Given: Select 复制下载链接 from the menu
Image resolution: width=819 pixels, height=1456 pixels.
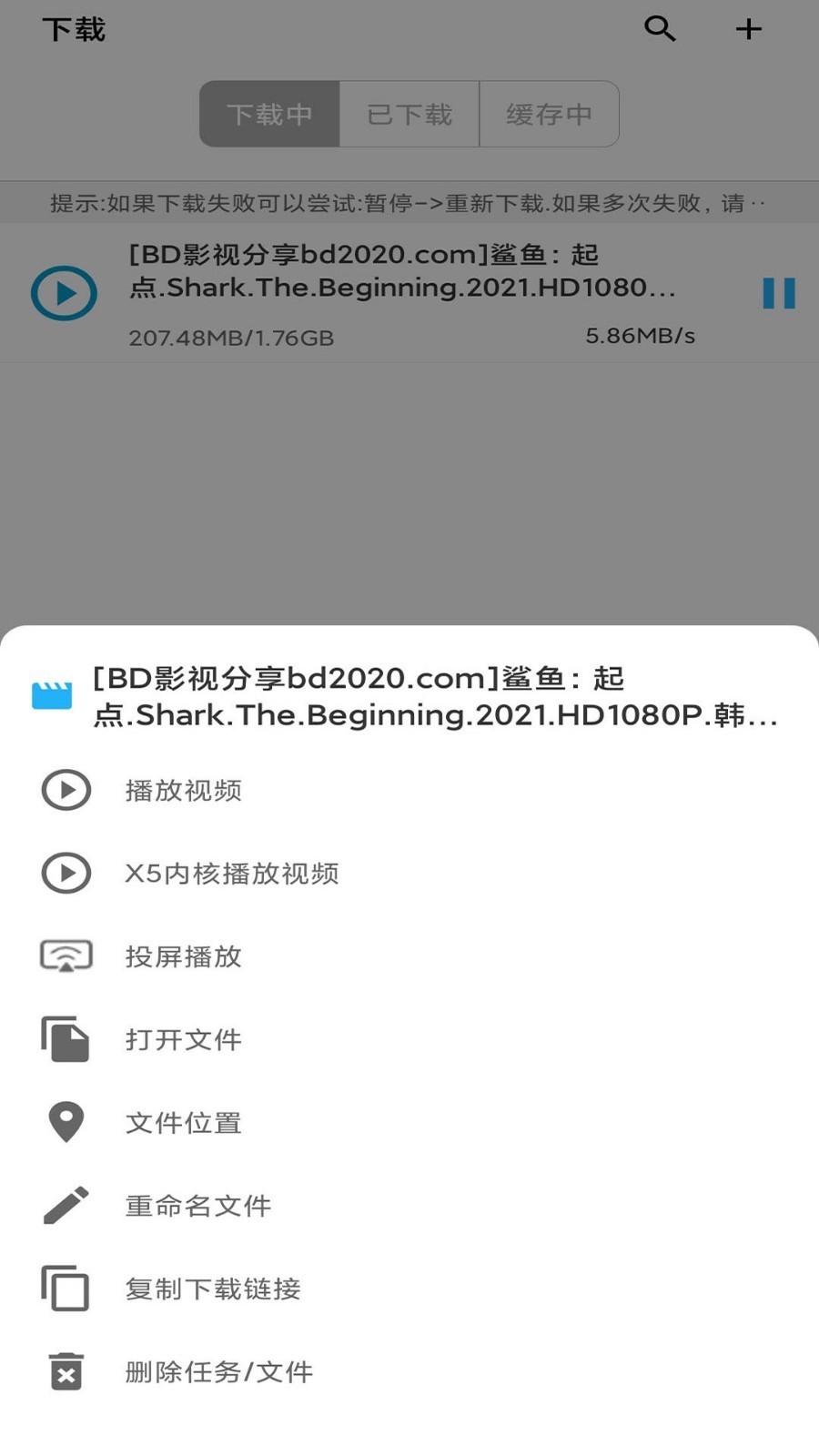Looking at the screenshot, I should click(212, 1288).
